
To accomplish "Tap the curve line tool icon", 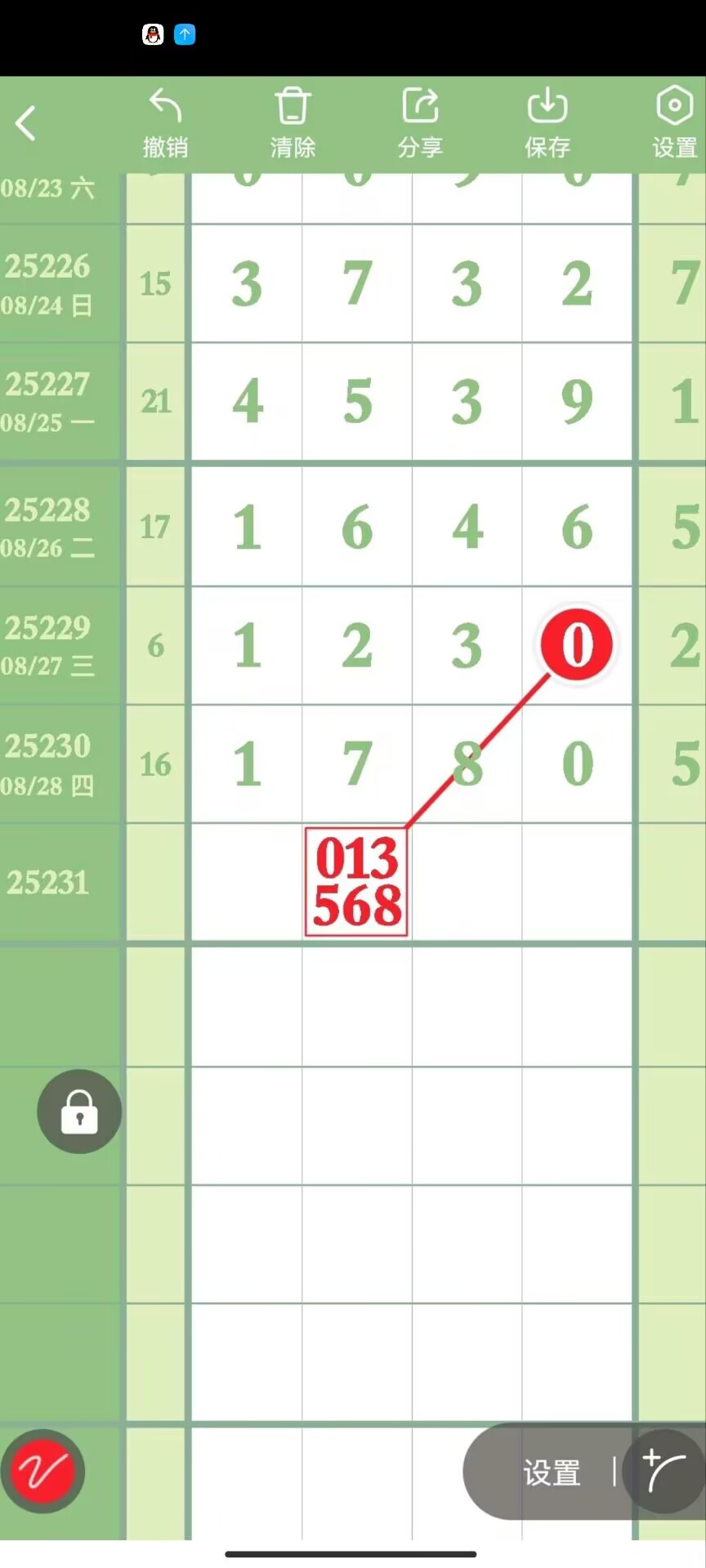I will pos(664,1471).
